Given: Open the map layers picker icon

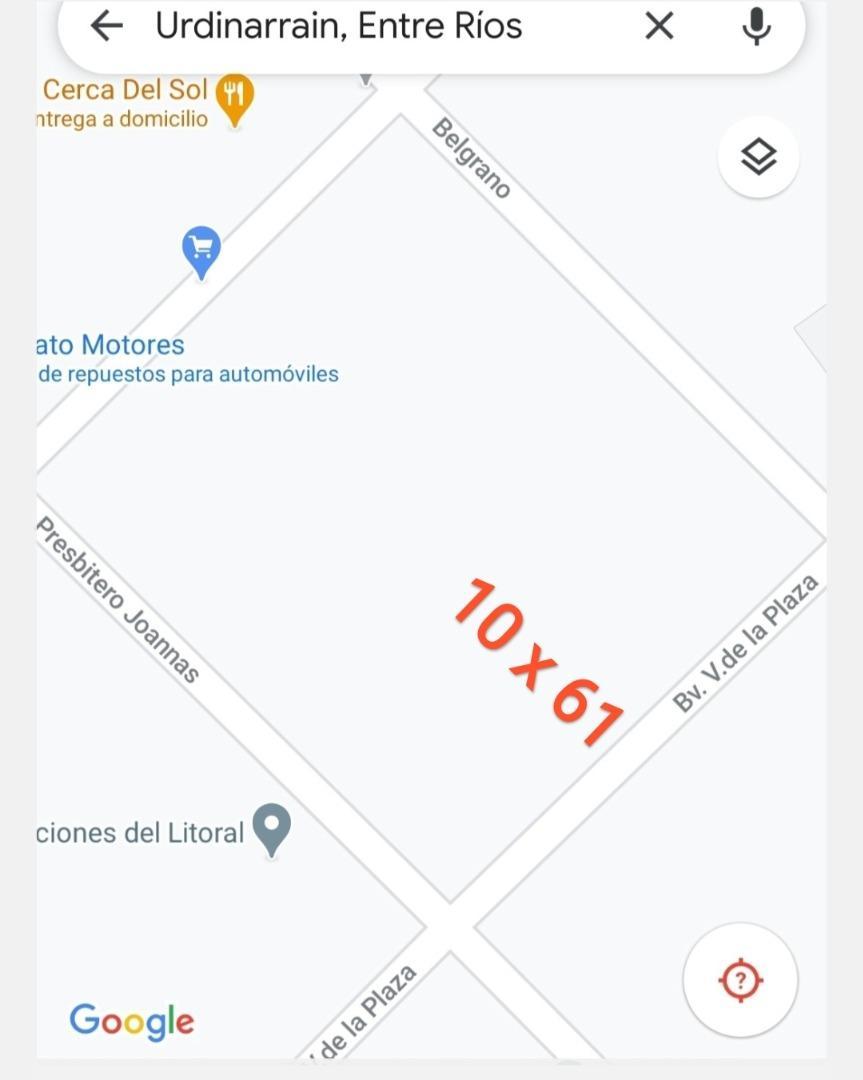Looking at the screenshot, I should coord(758,156).
